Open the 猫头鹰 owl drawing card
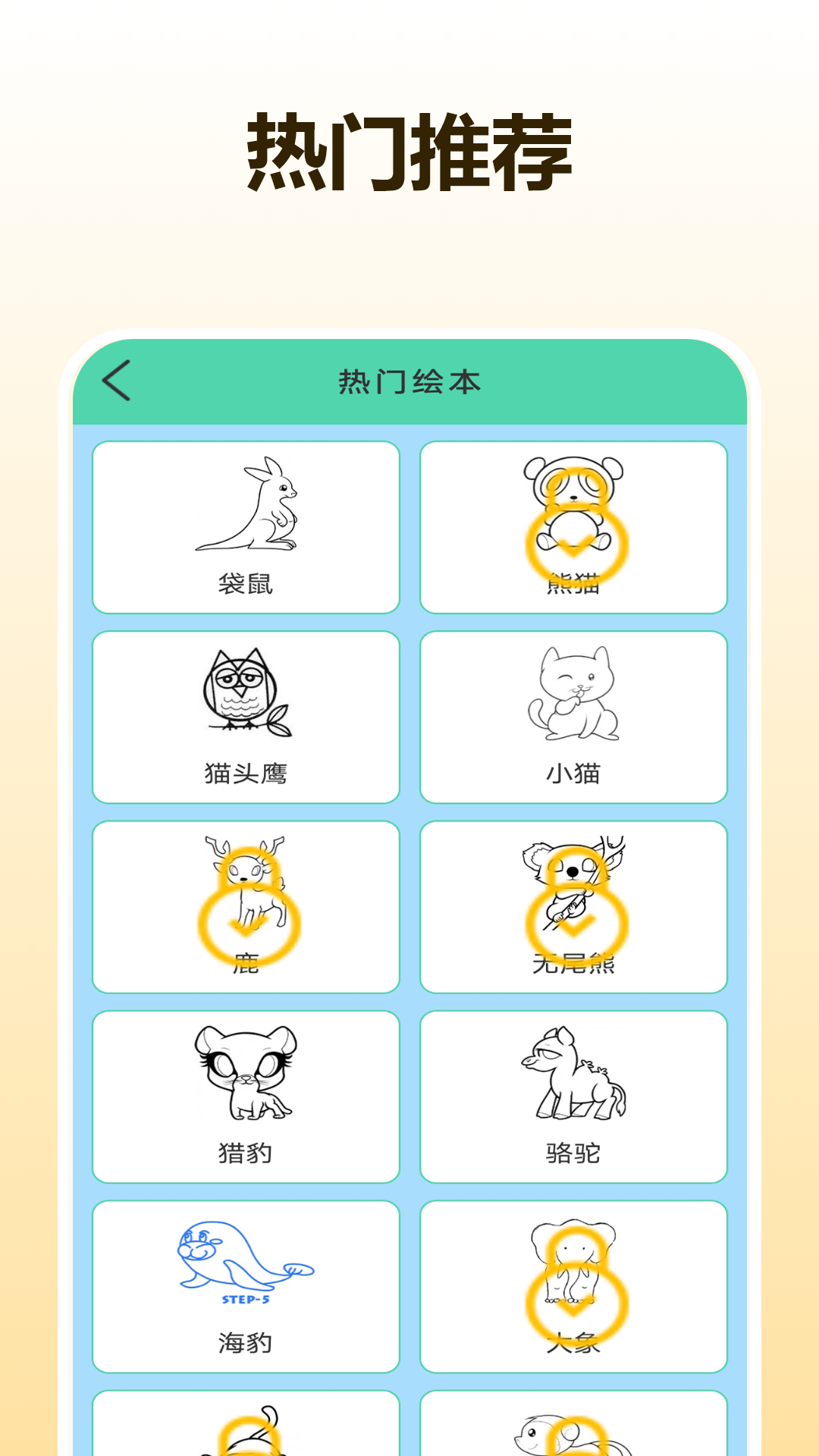This screenshot has width=819, height=1456. point(246,713)
